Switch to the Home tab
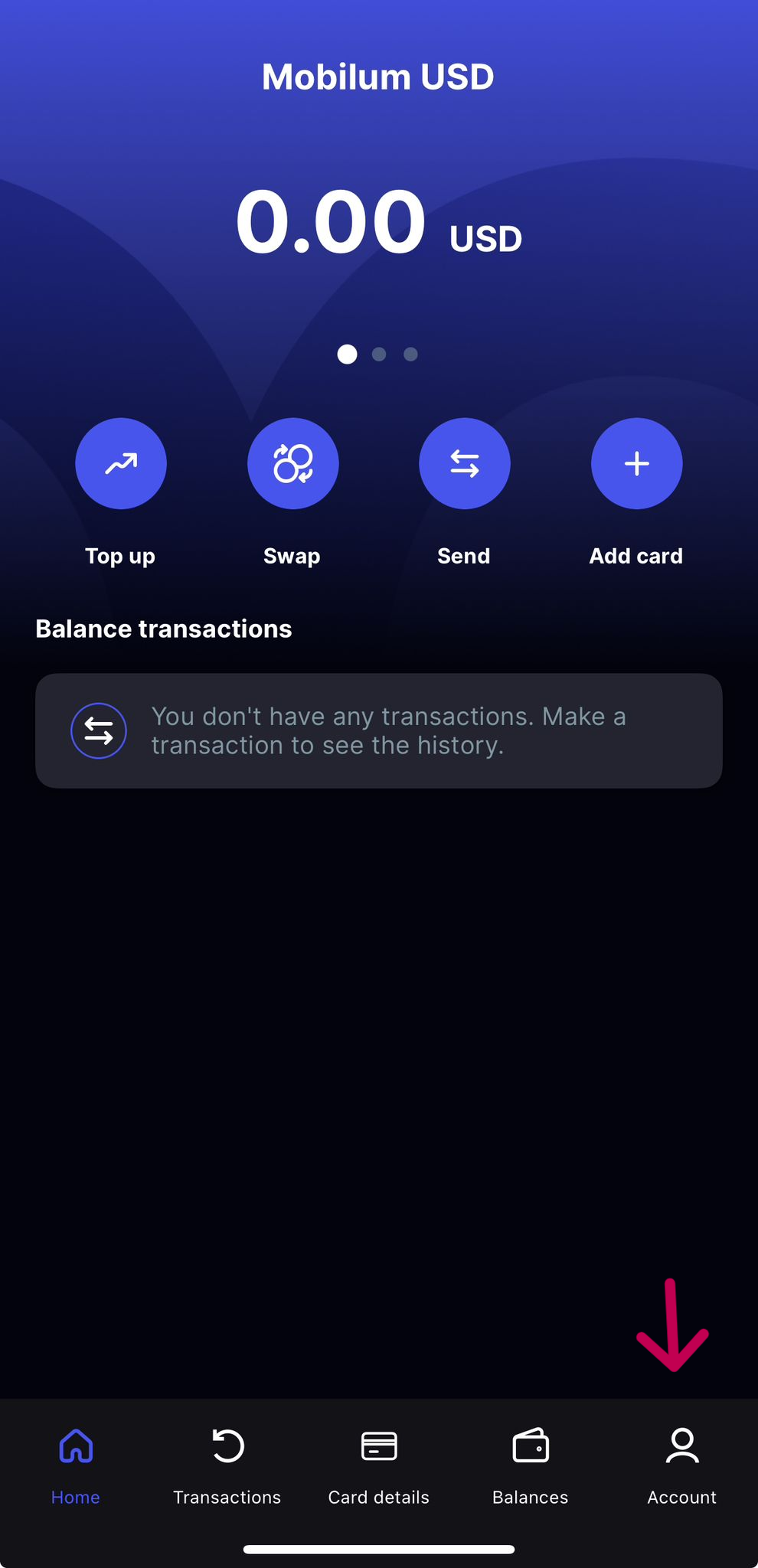This screenshot has width=758, height=1568. tap(76, 1464)
